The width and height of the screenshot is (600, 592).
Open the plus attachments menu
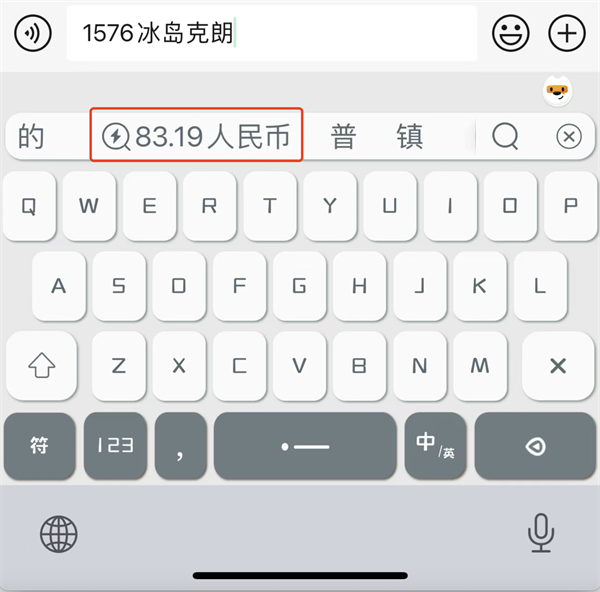click(567, 33)
